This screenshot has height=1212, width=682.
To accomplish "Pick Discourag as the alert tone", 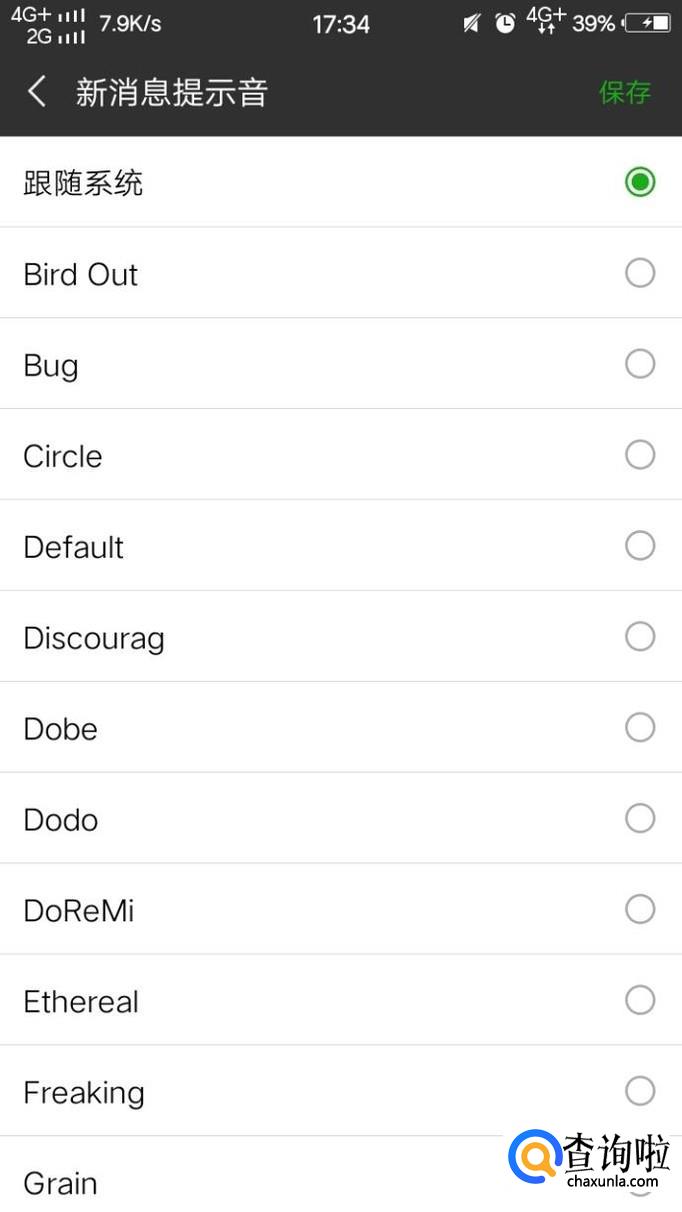I will pos(639,637).
